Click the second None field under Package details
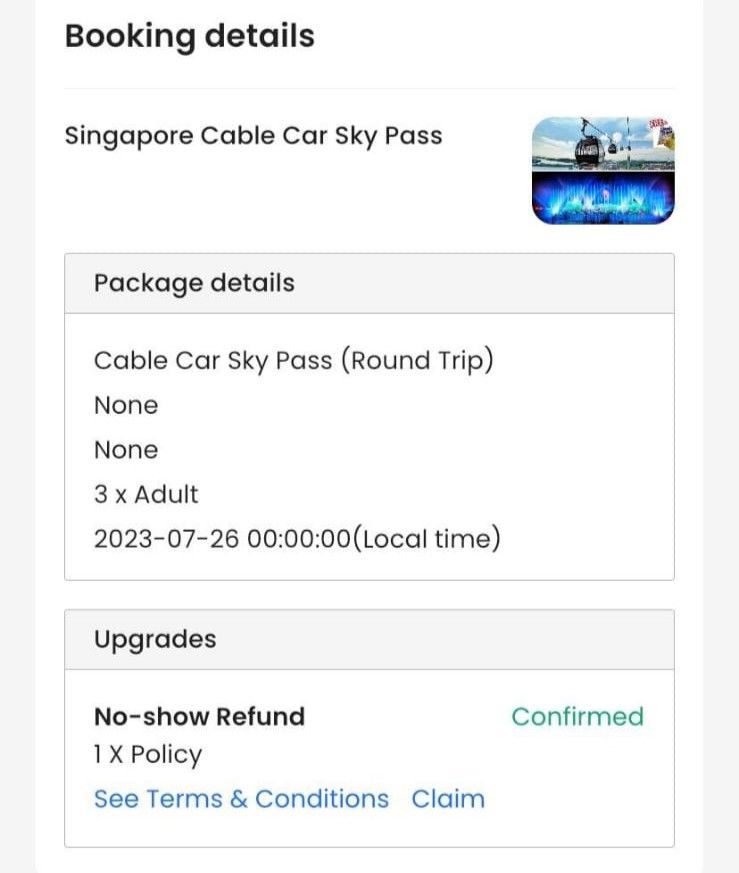Image resolution: width=739 pixels, height=873 pixels. (x=125, y=449)
